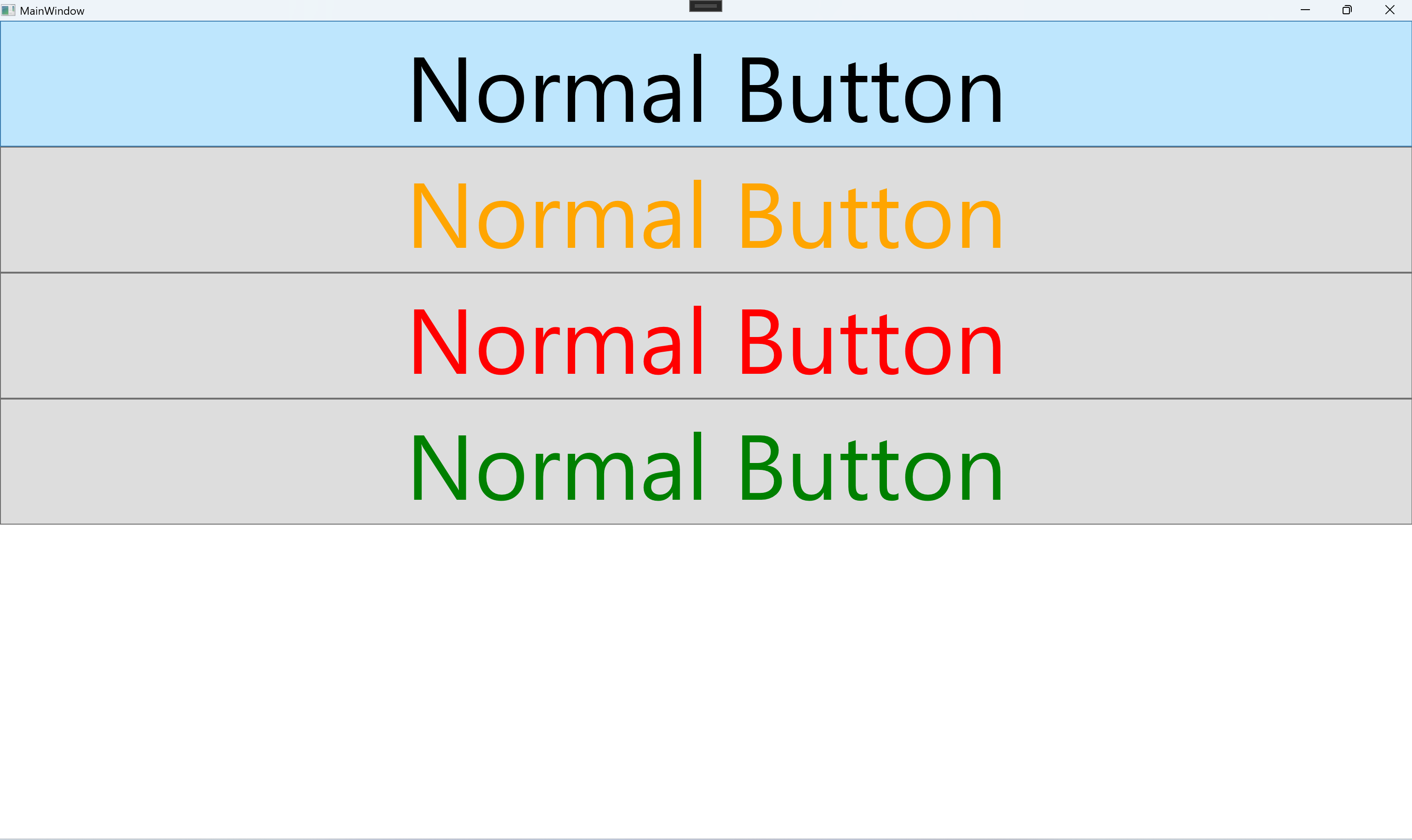Close the MainWindow

[x=1389, y=10]
